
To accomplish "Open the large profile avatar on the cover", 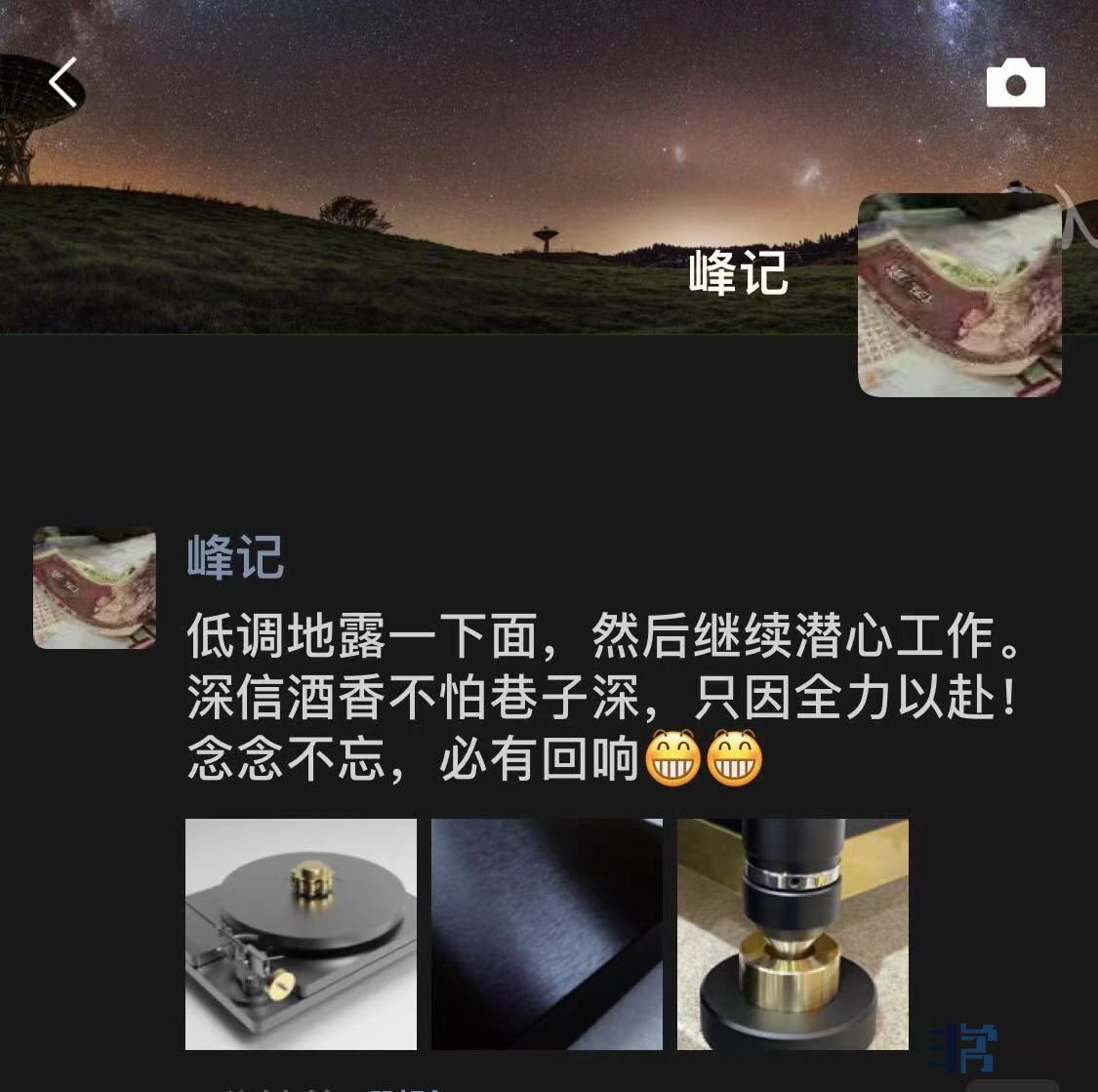I will click(x=958, y=296).
